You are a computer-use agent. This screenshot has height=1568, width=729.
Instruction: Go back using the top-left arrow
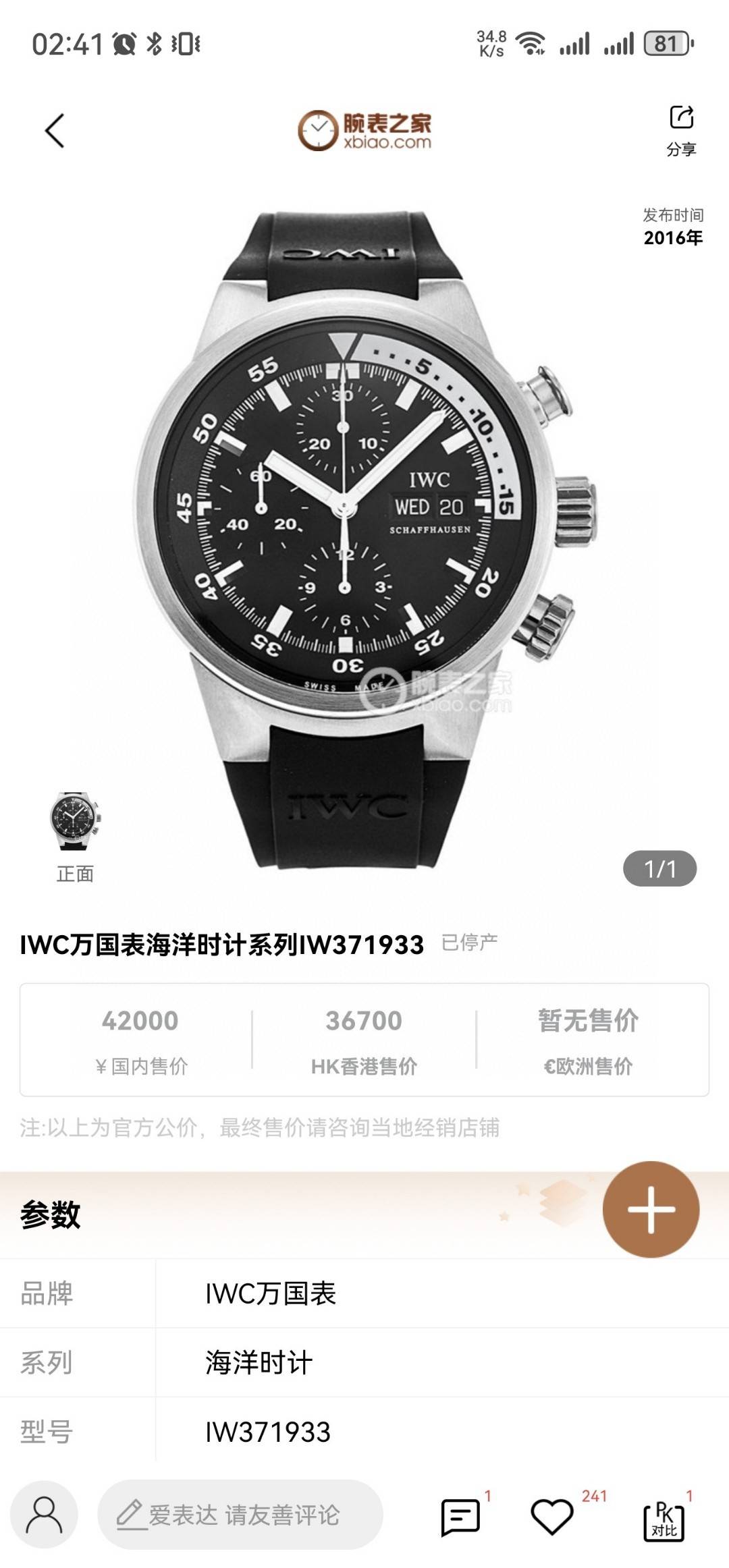(55, 130)
